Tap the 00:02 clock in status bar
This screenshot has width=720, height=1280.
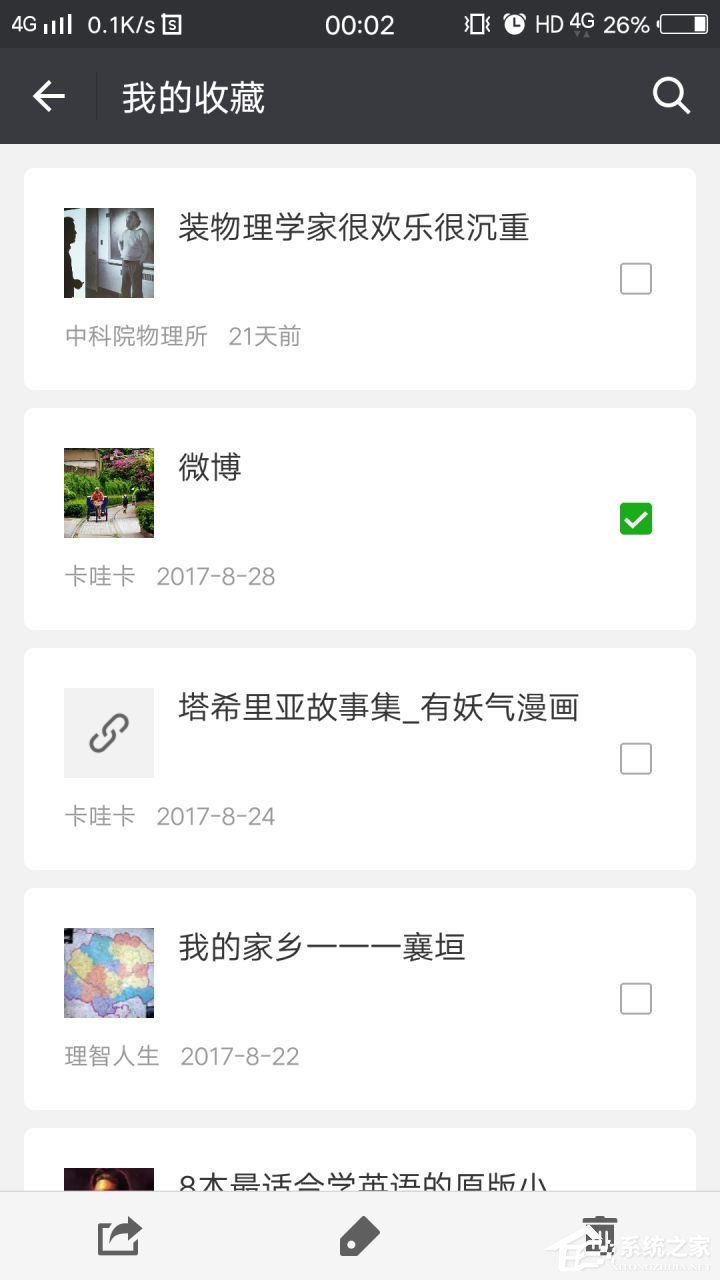pyautogui.click(x=360, y=25)
